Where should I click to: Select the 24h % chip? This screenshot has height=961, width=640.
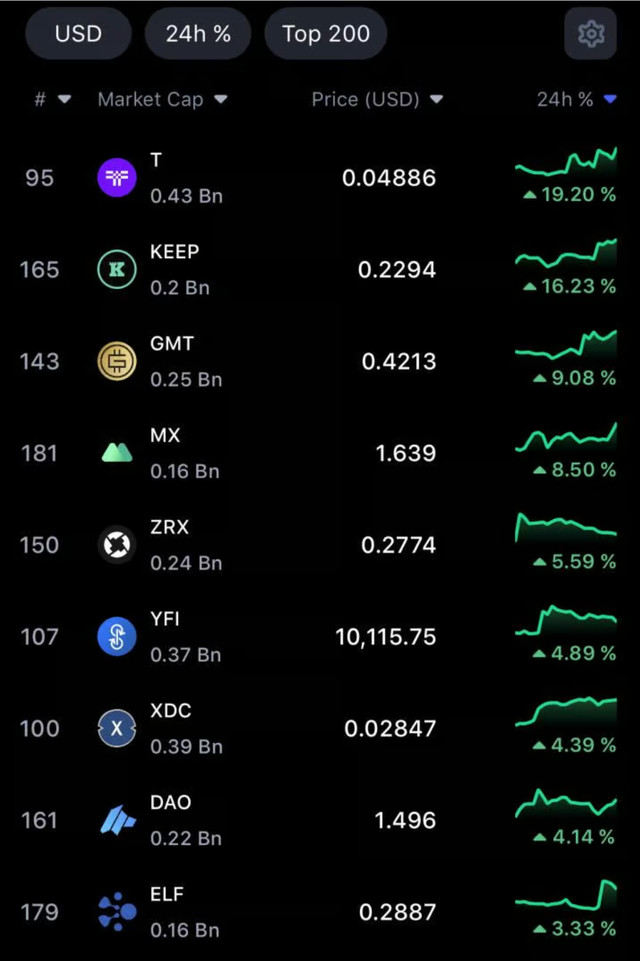pos(198,34)
